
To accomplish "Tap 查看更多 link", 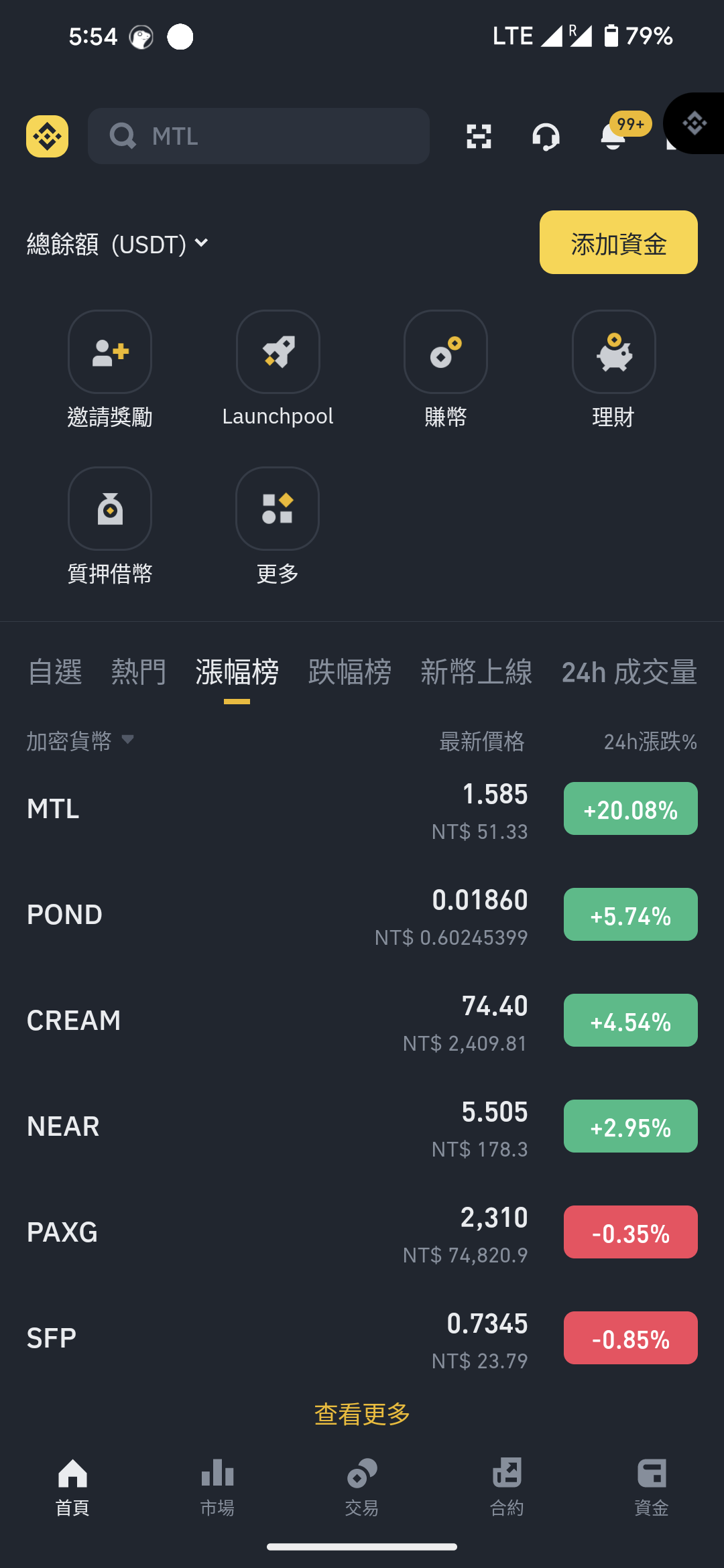I will 362,1414.
